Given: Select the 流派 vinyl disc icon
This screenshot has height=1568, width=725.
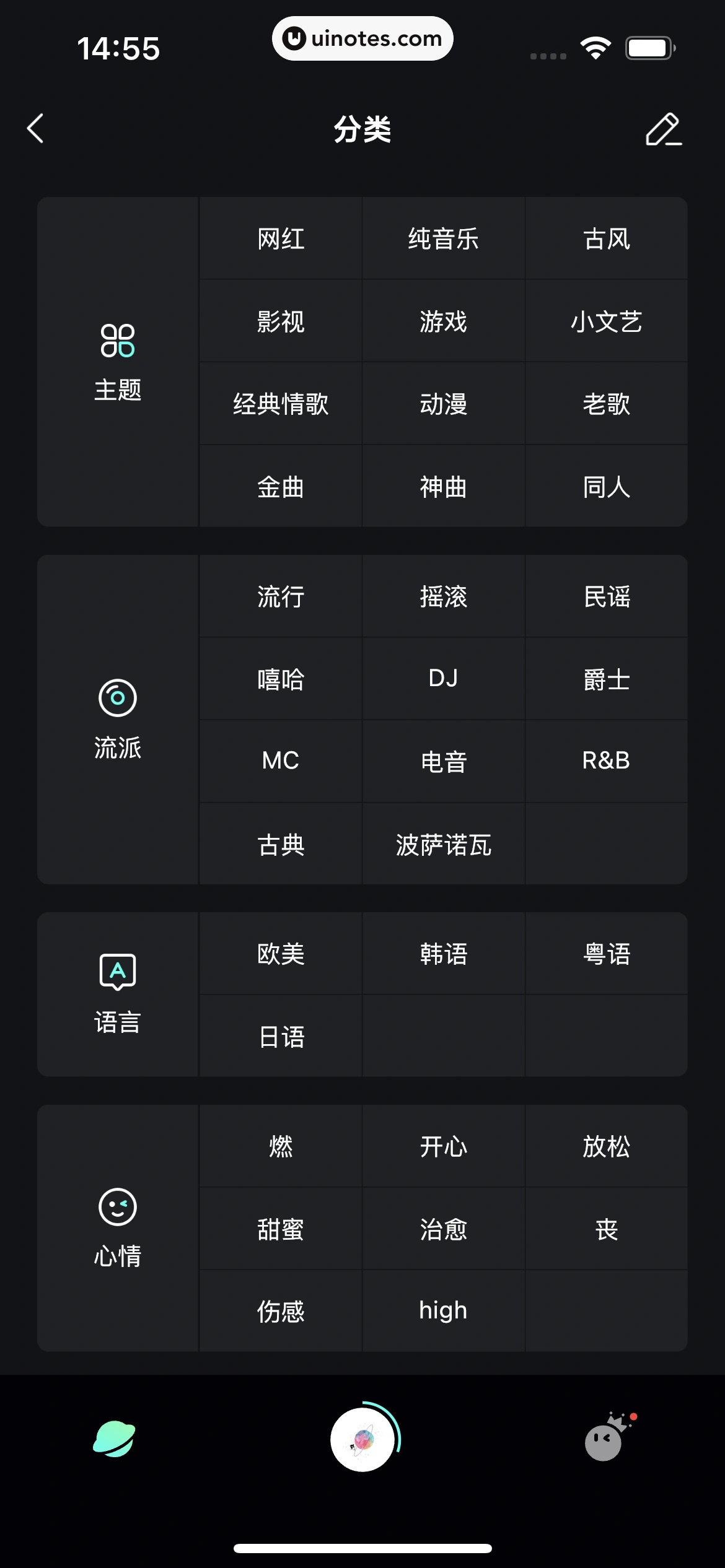Looking at the screenshot, I should [x=118, y=697].
